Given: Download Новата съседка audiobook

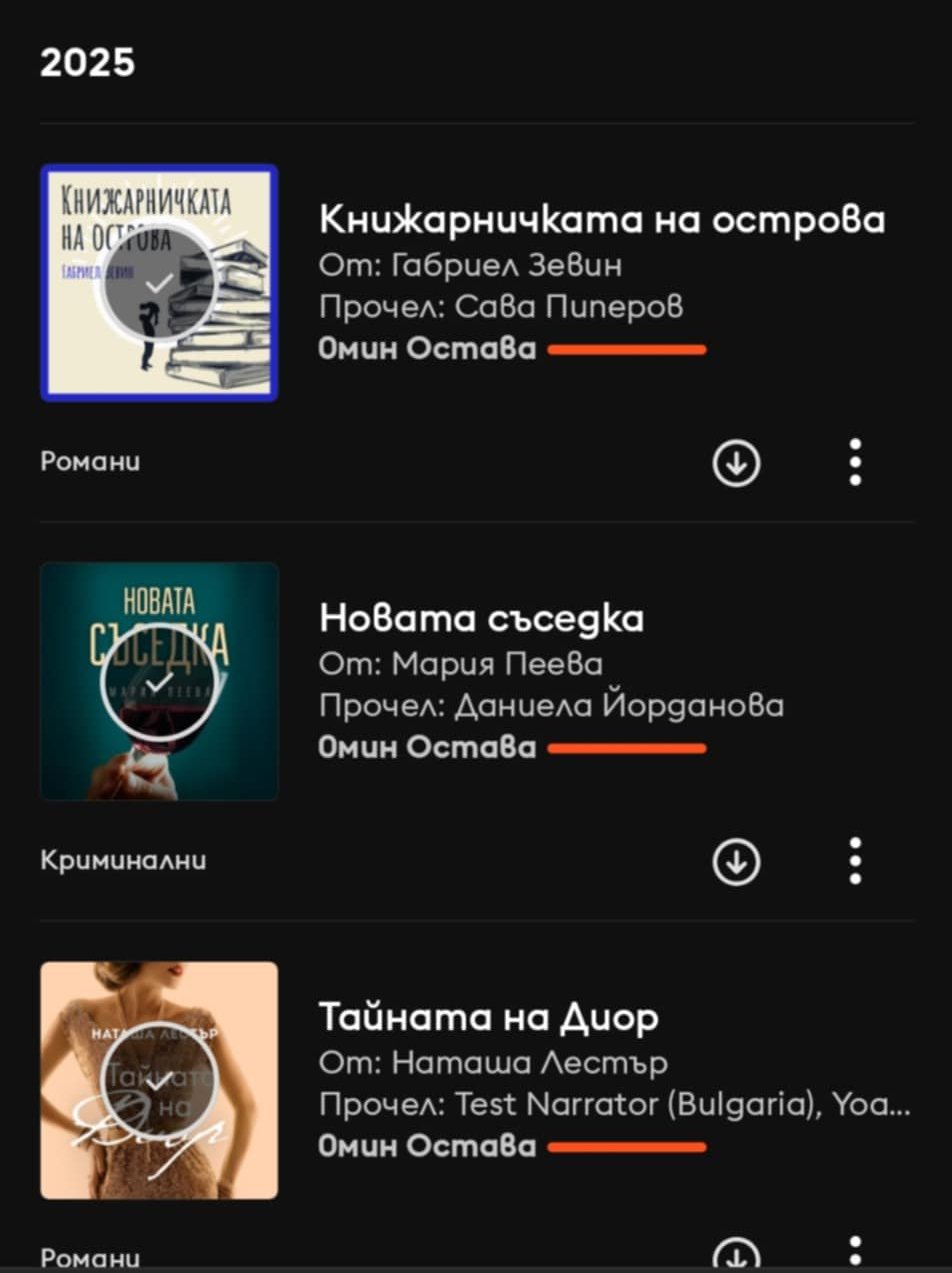Looking at the screenshot, I should pos(737,861).
